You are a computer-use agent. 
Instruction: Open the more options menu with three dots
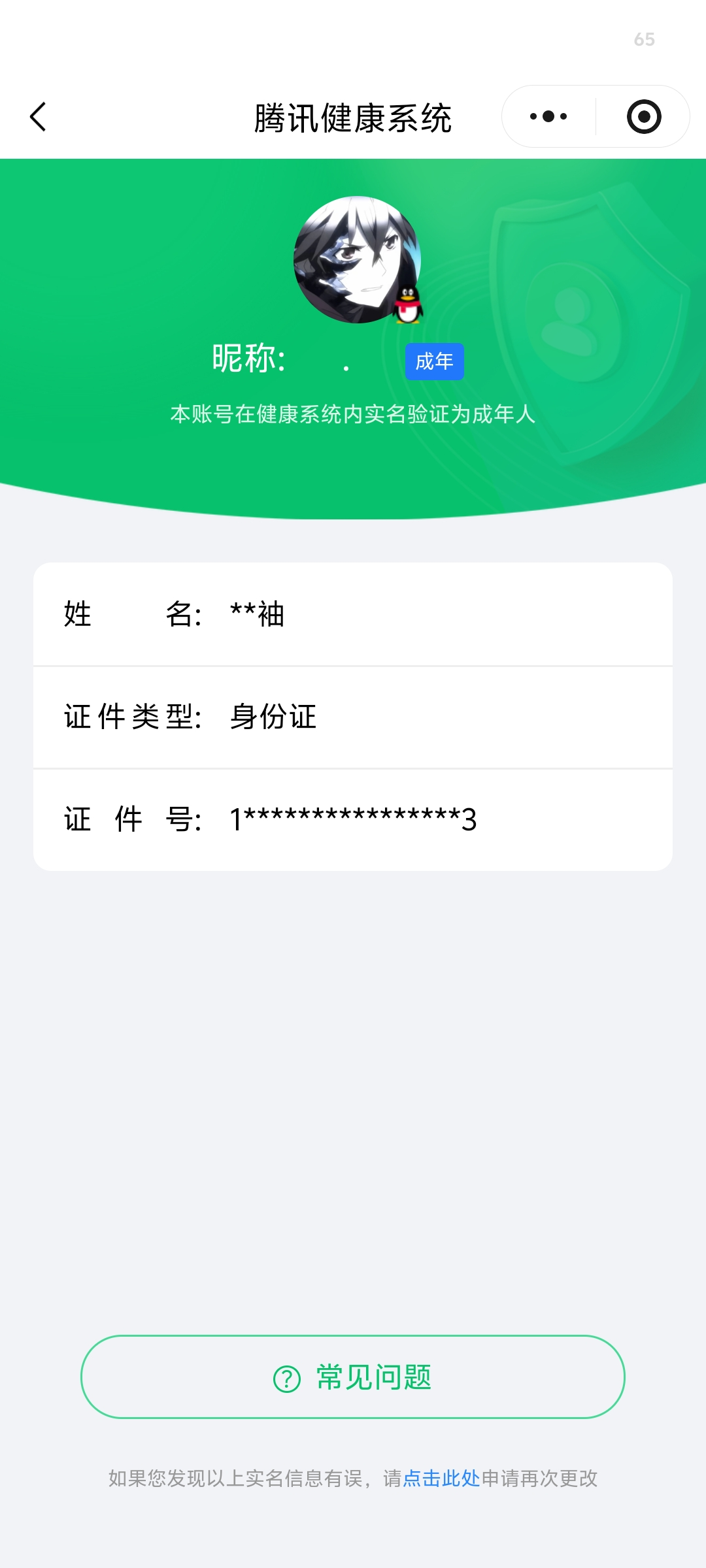549,116
